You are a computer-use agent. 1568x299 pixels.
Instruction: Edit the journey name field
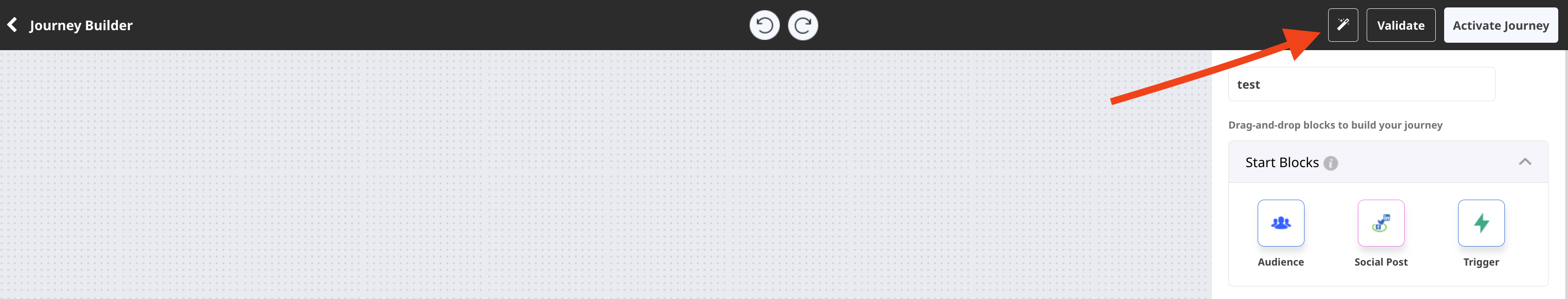pos(1361,84)
